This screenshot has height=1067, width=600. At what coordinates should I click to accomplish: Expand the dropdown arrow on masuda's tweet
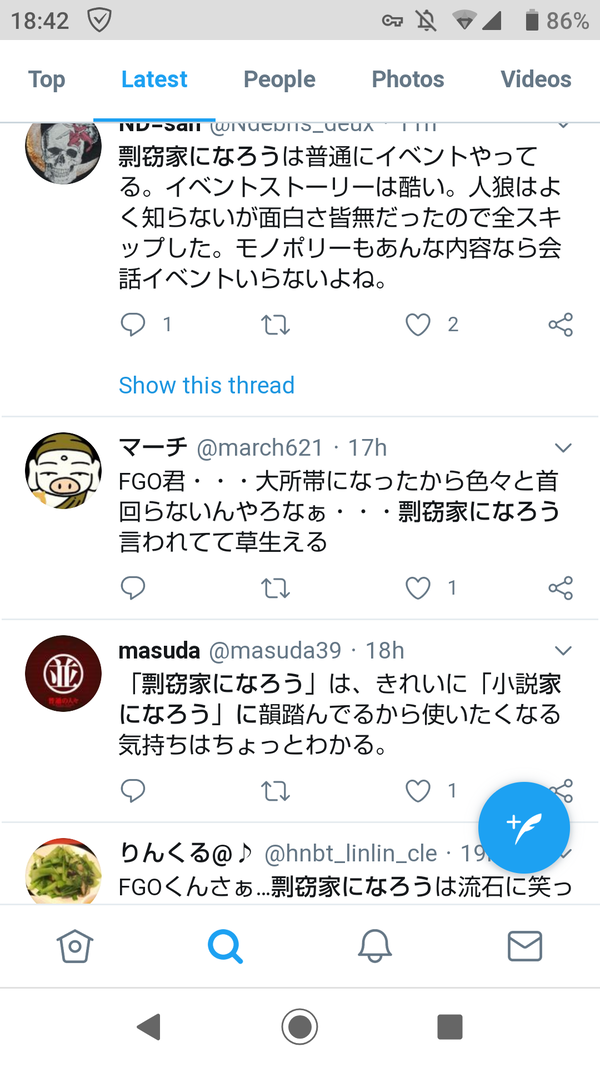(x=563, y=650)
